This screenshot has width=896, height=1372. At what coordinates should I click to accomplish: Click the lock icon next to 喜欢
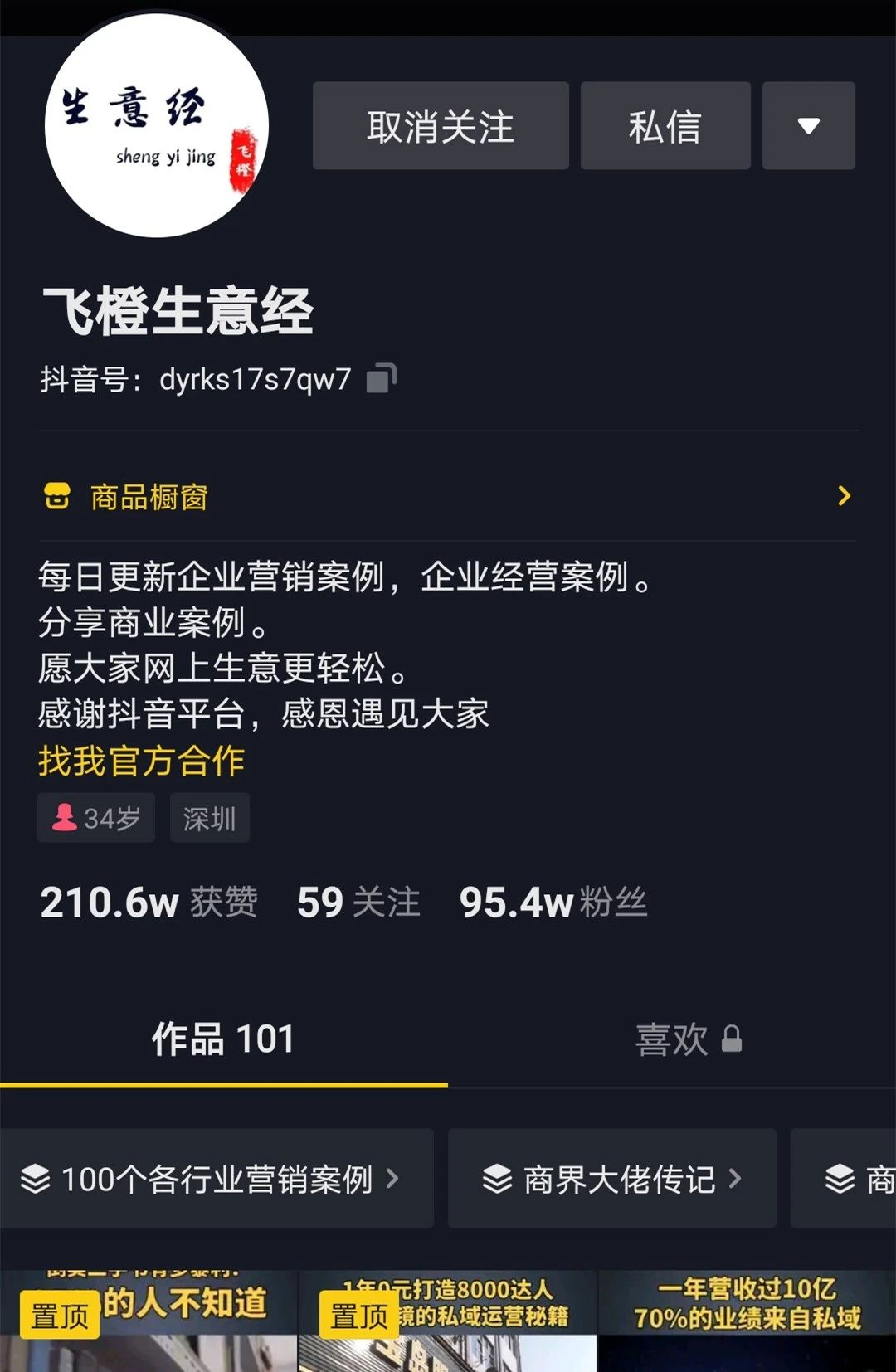[731, 1039]
